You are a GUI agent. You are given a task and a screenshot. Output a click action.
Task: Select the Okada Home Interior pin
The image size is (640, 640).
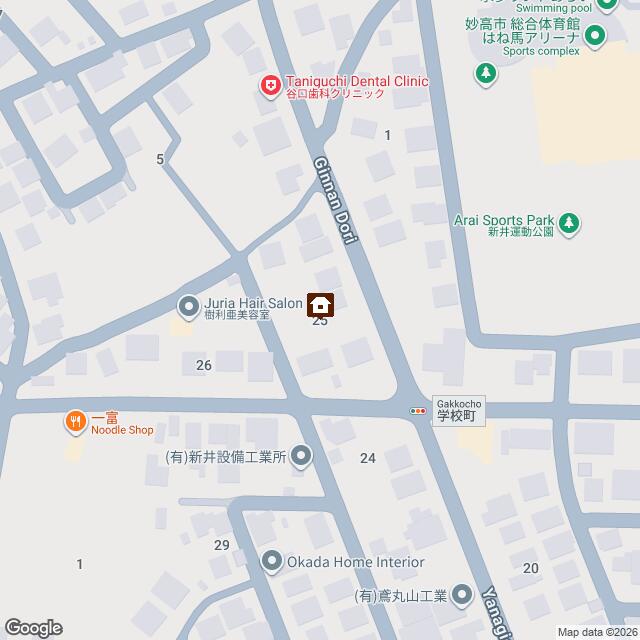(x=272, y=563)
